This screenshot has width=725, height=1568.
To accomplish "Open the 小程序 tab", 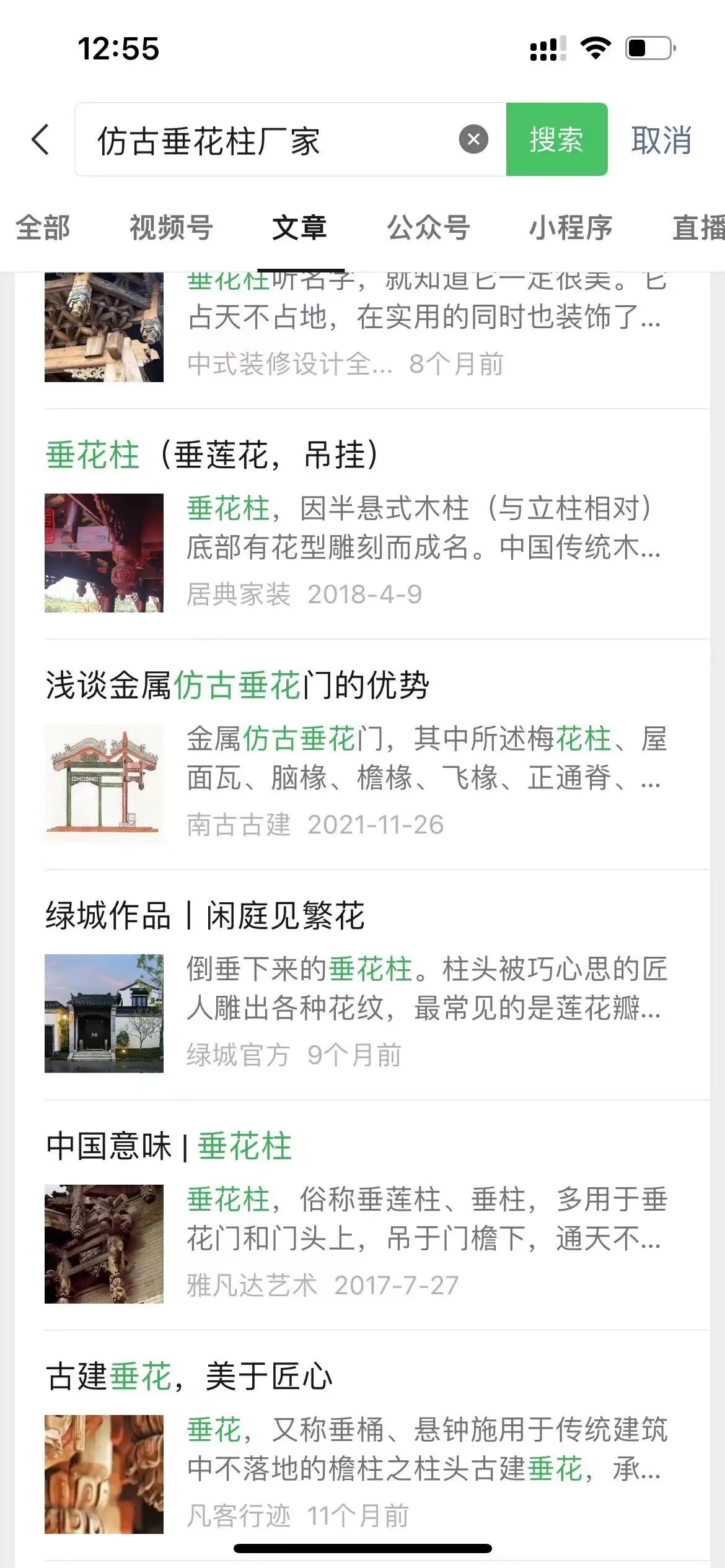I will tap(571, 228).
